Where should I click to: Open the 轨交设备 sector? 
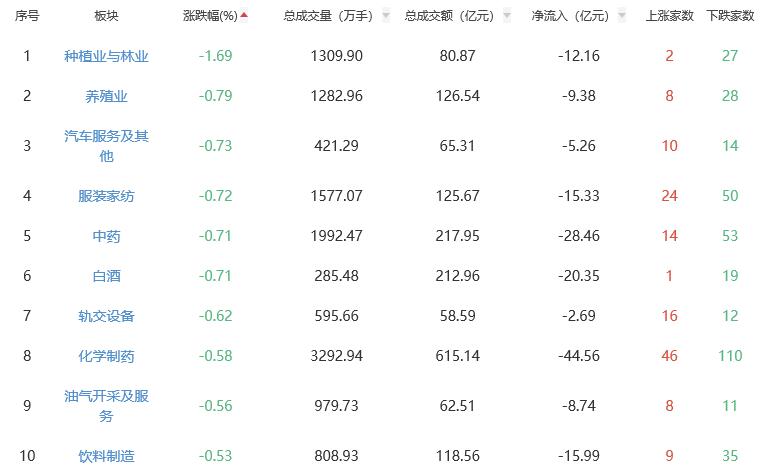106,316
